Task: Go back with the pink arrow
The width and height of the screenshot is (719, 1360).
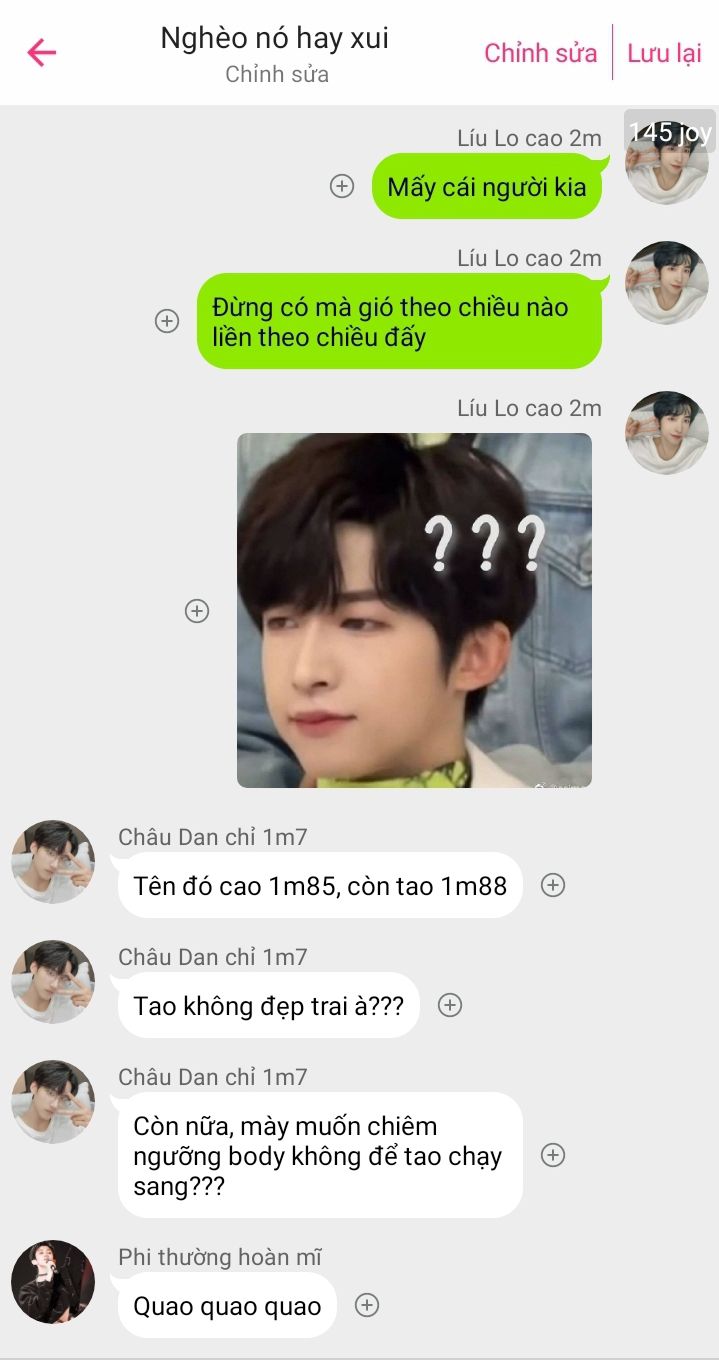Action: [x=42, y=52]
